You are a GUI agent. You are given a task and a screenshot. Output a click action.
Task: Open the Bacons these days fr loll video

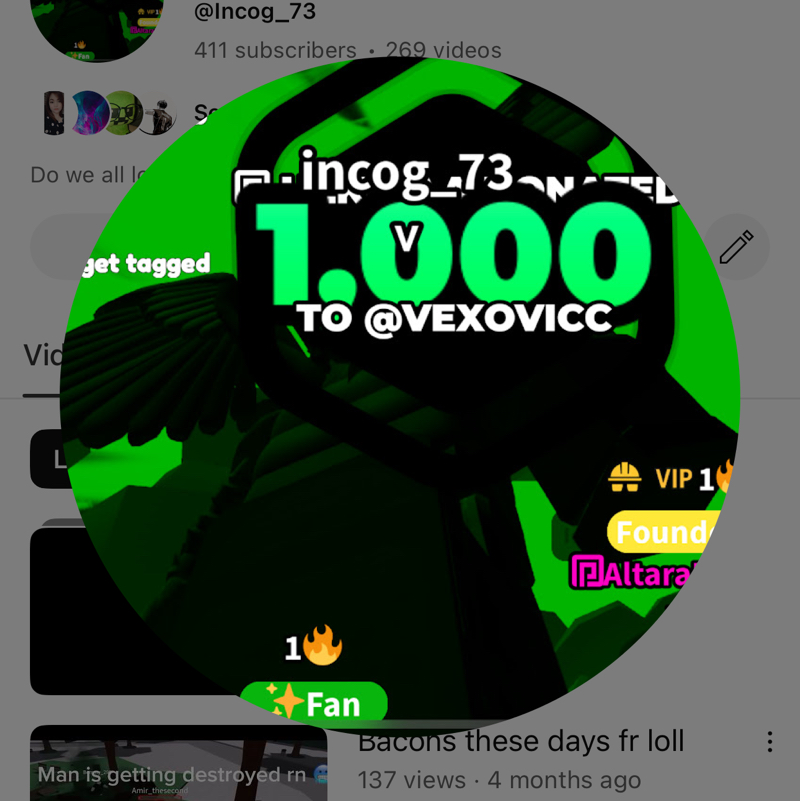pyautogui.click(x=520, y=744)
